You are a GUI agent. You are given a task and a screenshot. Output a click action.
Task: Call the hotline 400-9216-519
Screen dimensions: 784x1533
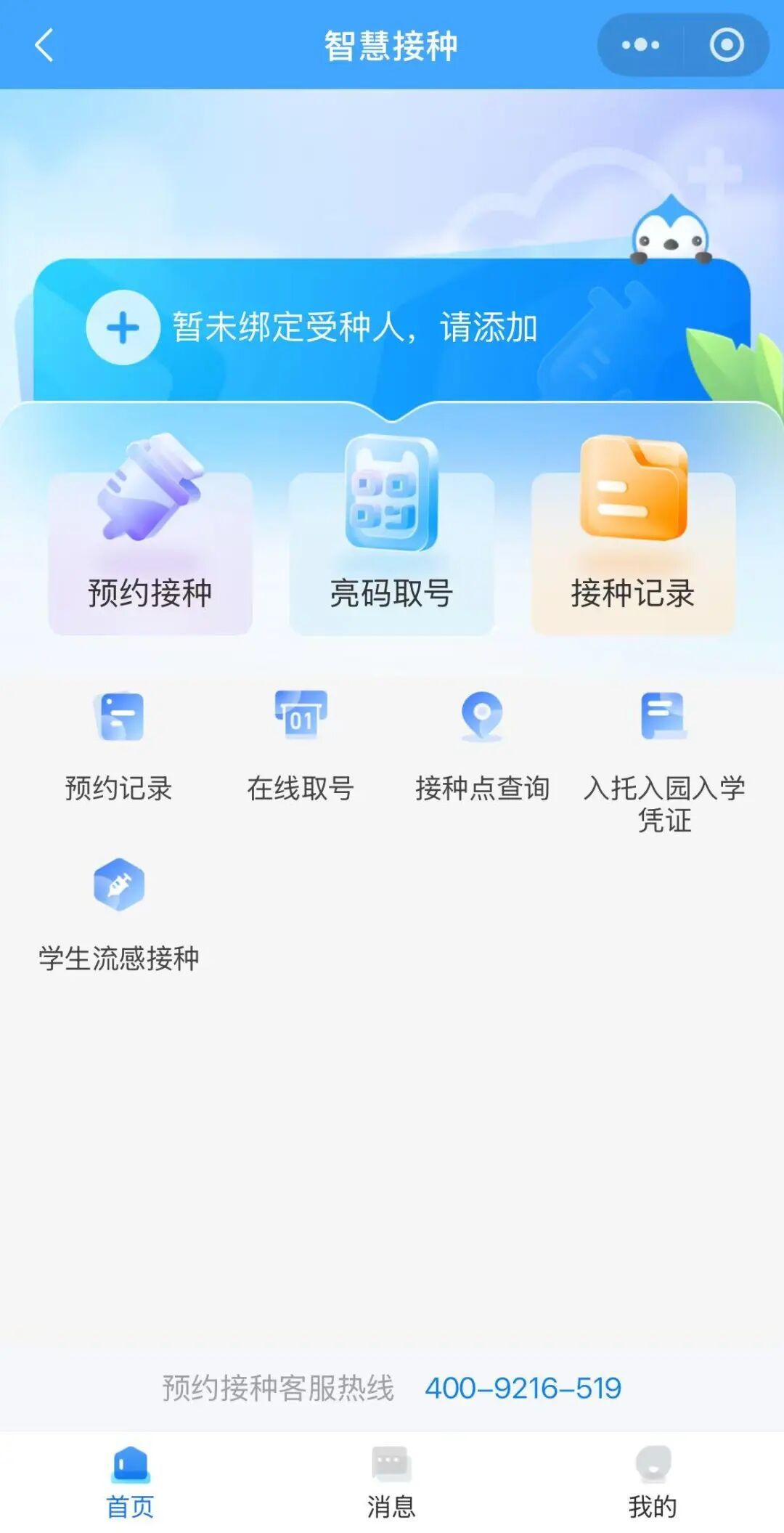pos(523,1388)
